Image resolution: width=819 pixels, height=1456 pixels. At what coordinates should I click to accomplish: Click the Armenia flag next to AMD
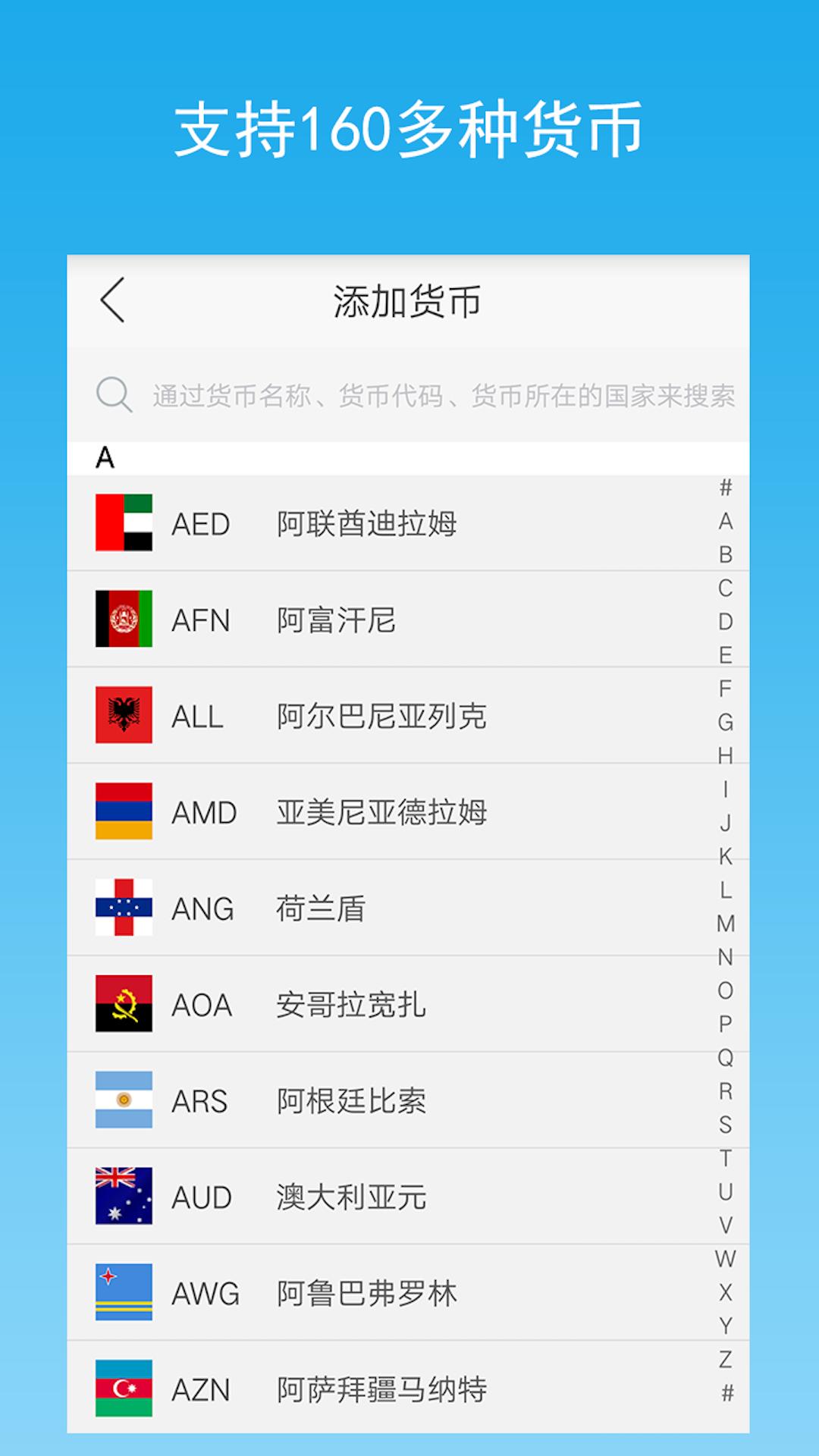click(x=124, y=811)
